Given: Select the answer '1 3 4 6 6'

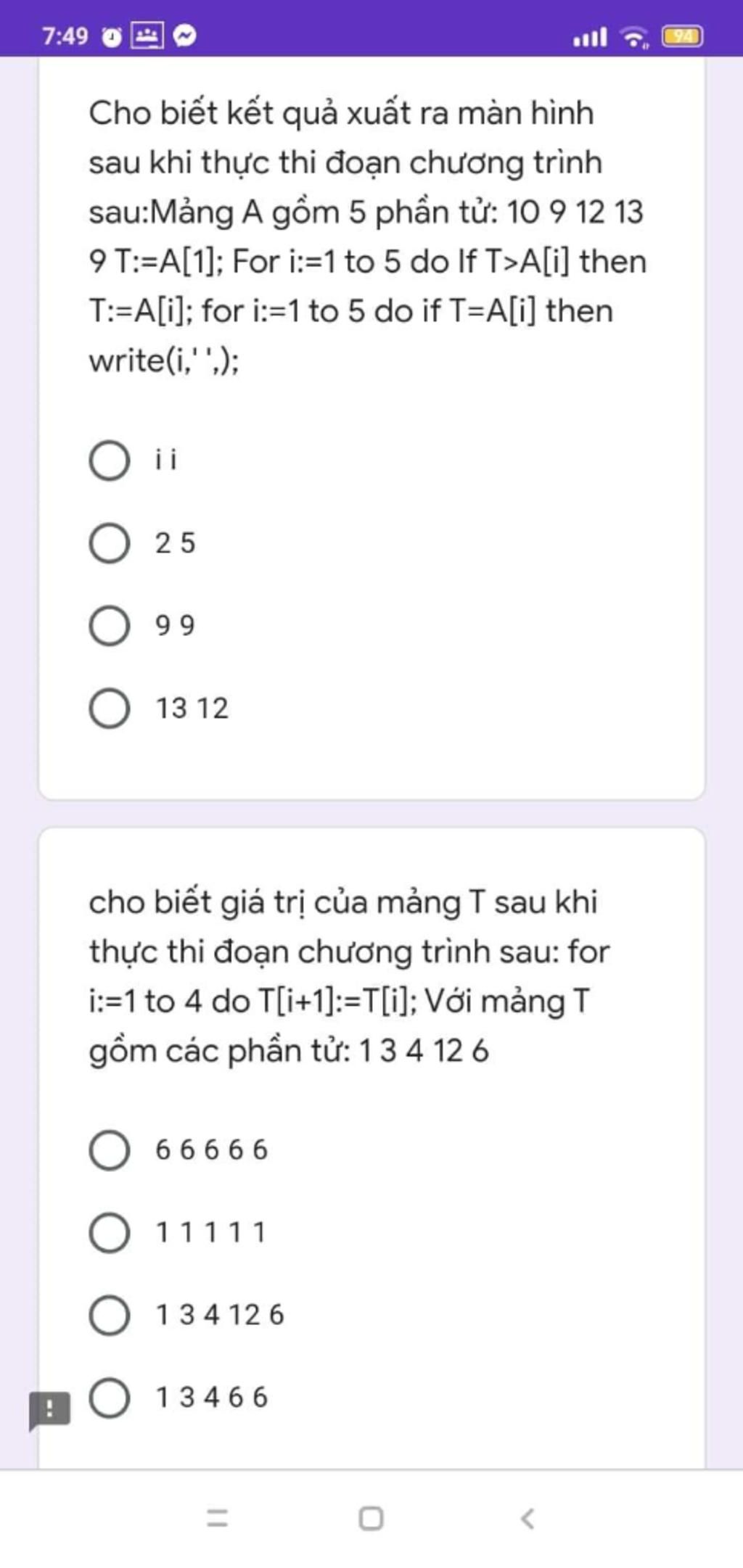Looking at the screenshot, I should pos(108,1399).
